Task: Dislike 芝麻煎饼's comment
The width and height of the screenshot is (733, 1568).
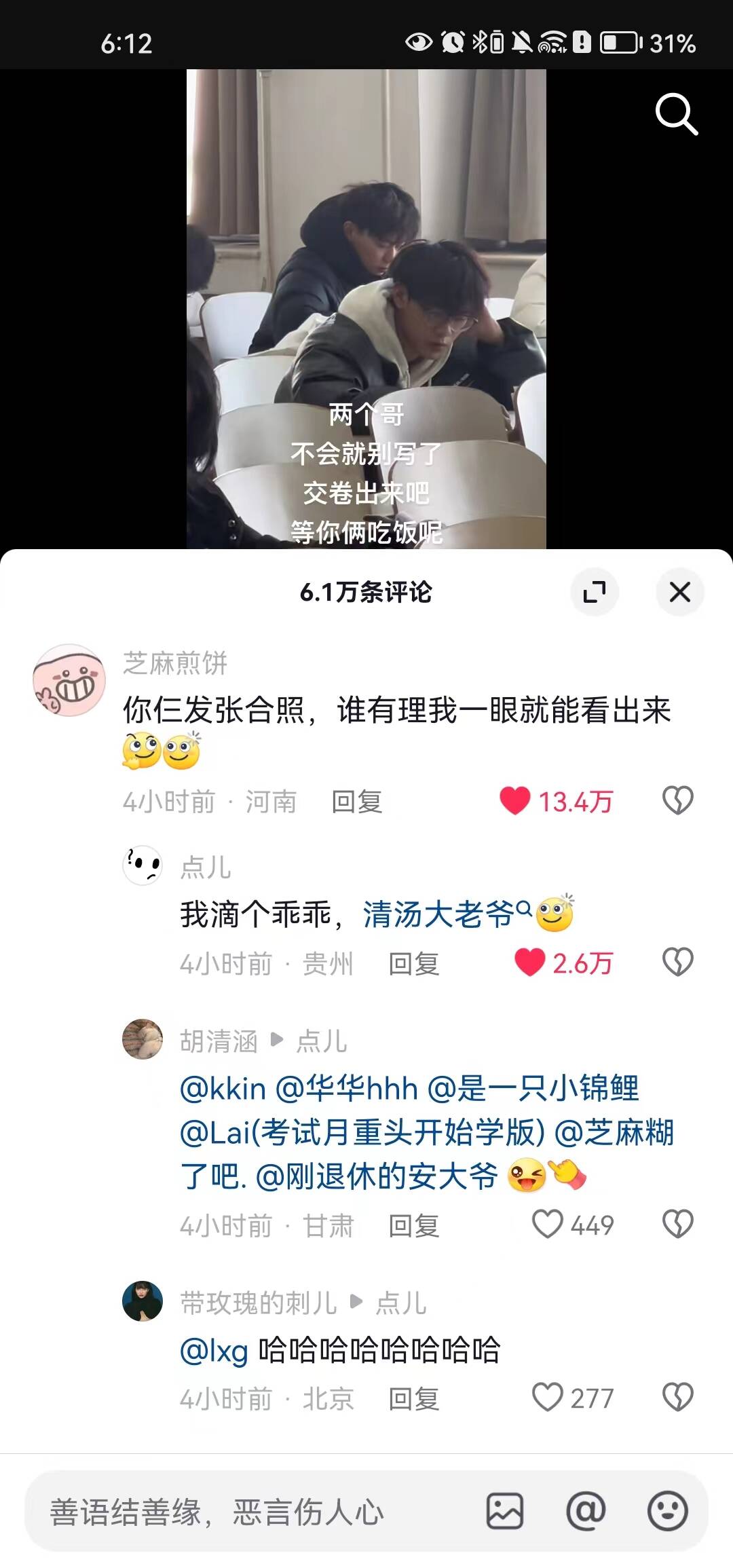Action: (677, 801)
